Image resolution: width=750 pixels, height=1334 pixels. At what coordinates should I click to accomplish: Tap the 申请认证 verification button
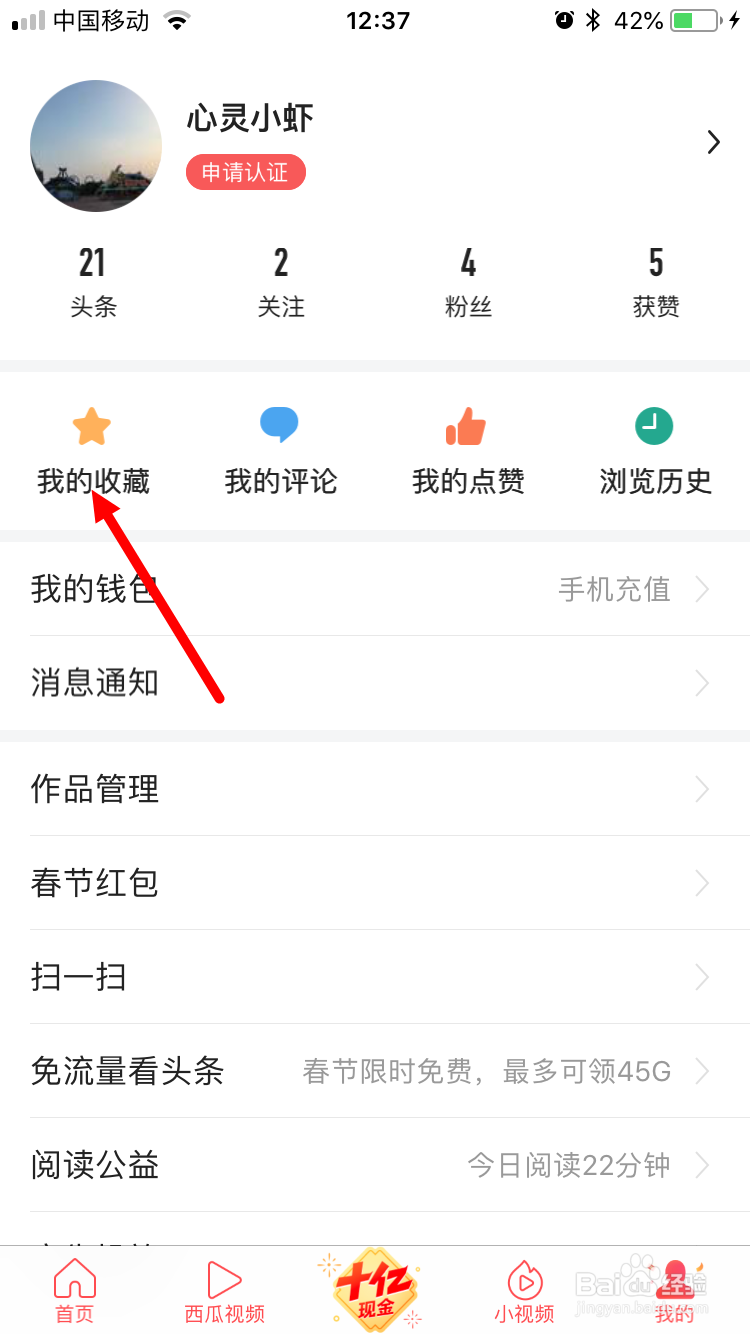(x=245, y=172)
